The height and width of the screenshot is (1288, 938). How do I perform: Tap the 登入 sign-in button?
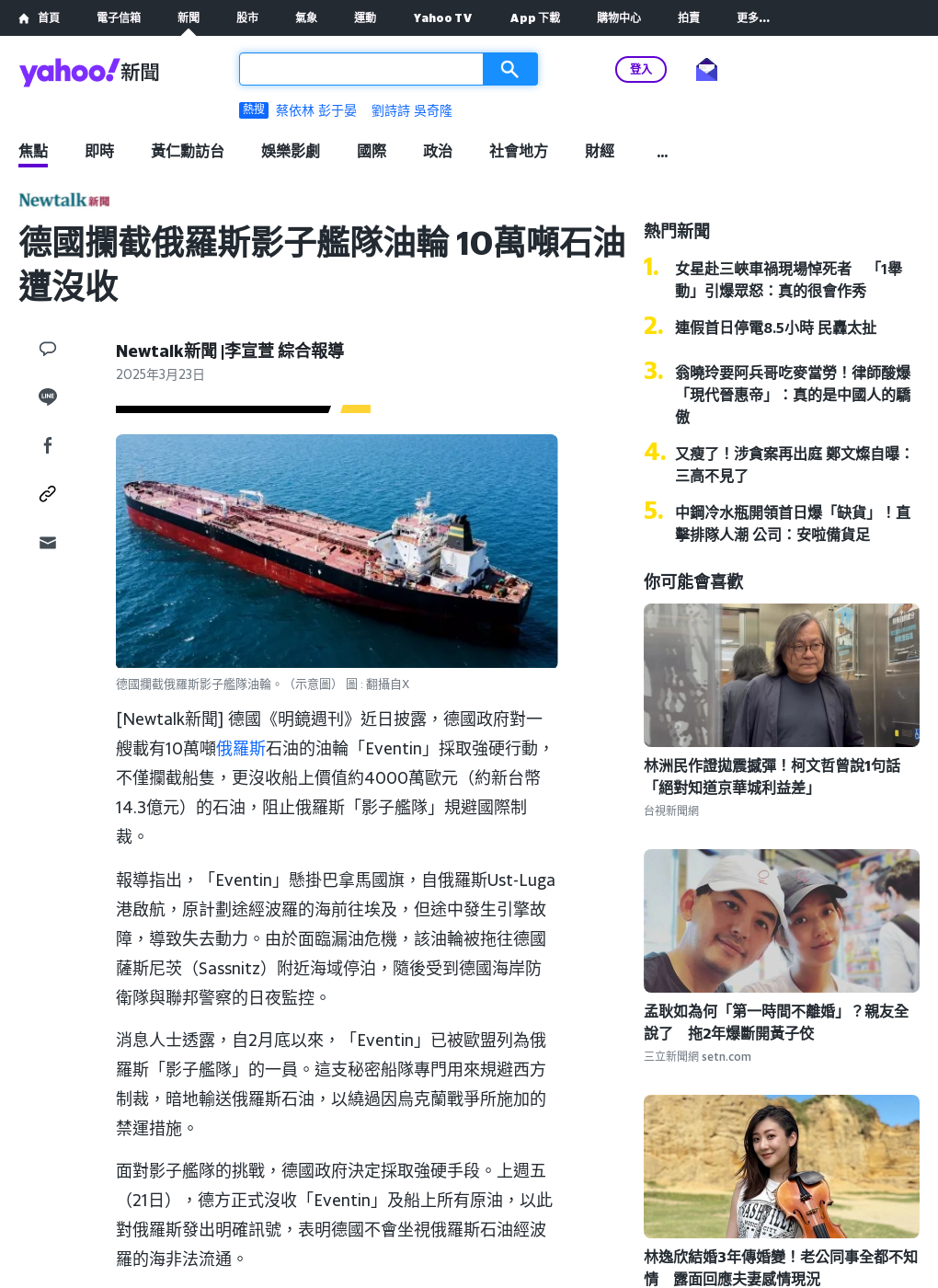[x=640, y=70]
